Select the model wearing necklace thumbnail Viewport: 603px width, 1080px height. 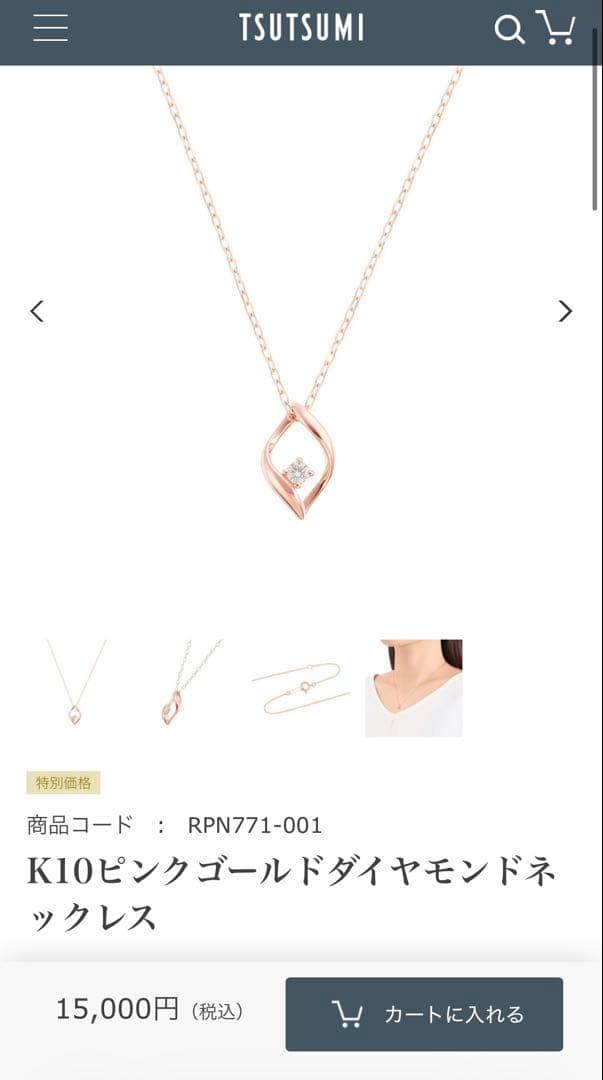[x=413, y=688]
